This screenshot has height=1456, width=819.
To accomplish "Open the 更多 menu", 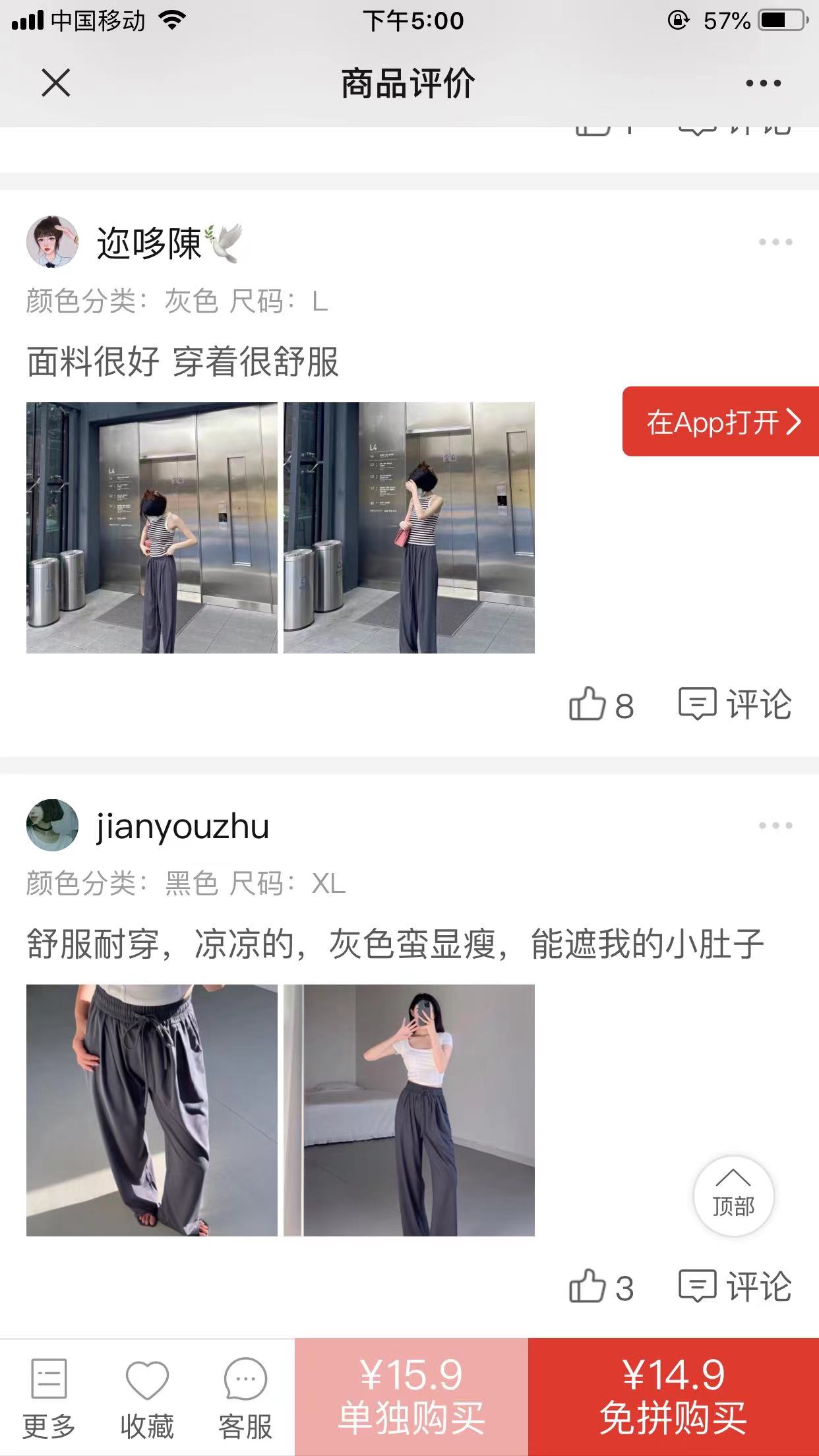I will click(x=49, y=1398).
